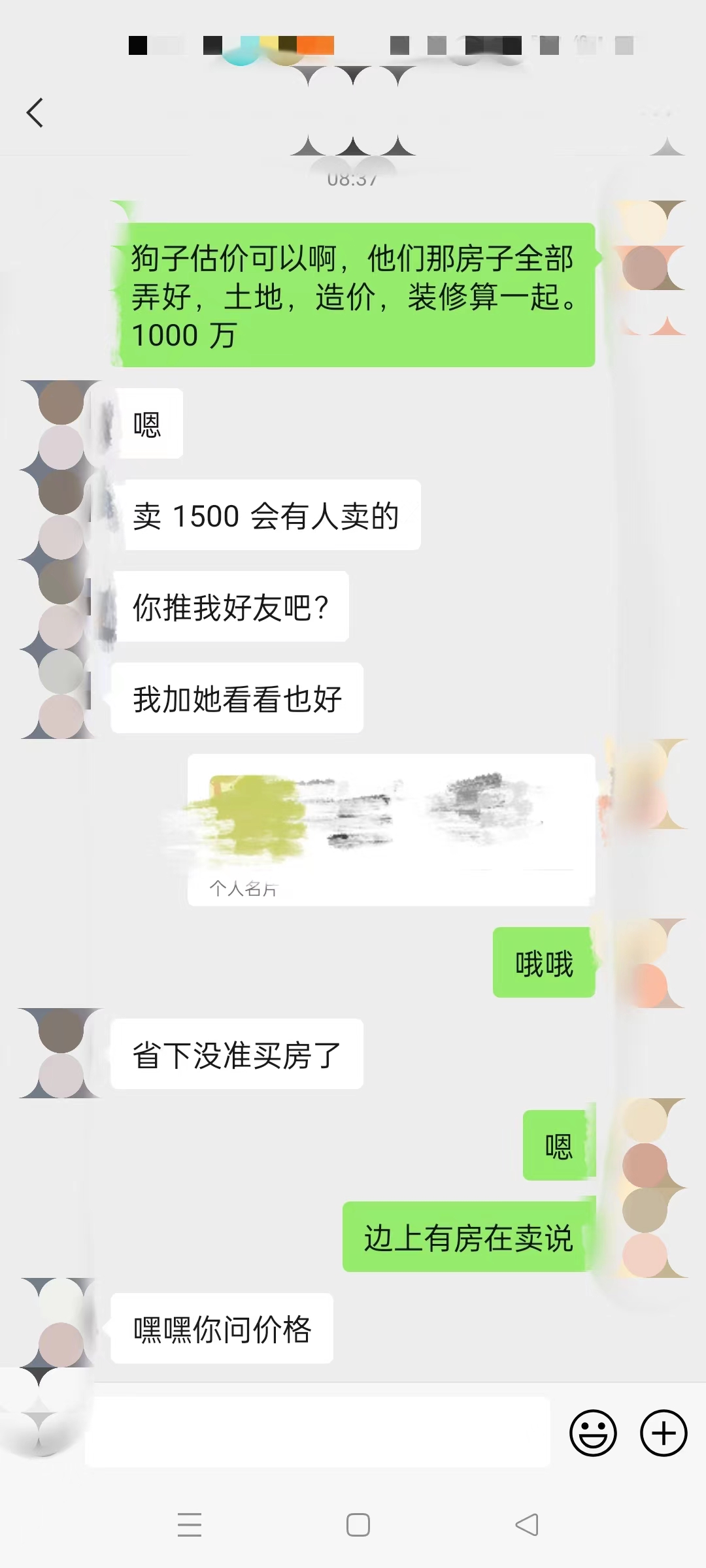Tap the system home button
Image resolution: width=706 pixels, height=1568 pixels.
358,1525
